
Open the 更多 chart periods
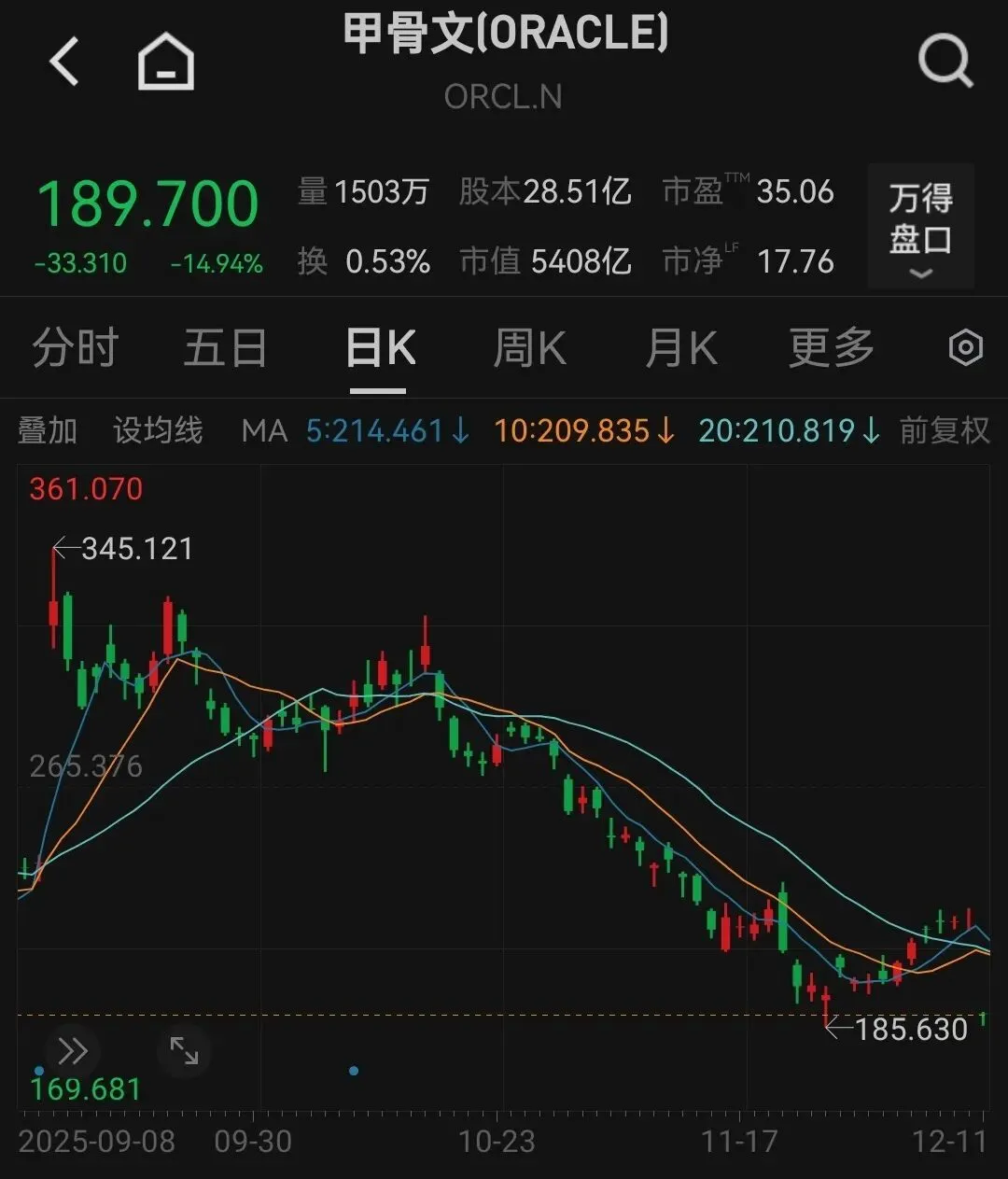831,349
